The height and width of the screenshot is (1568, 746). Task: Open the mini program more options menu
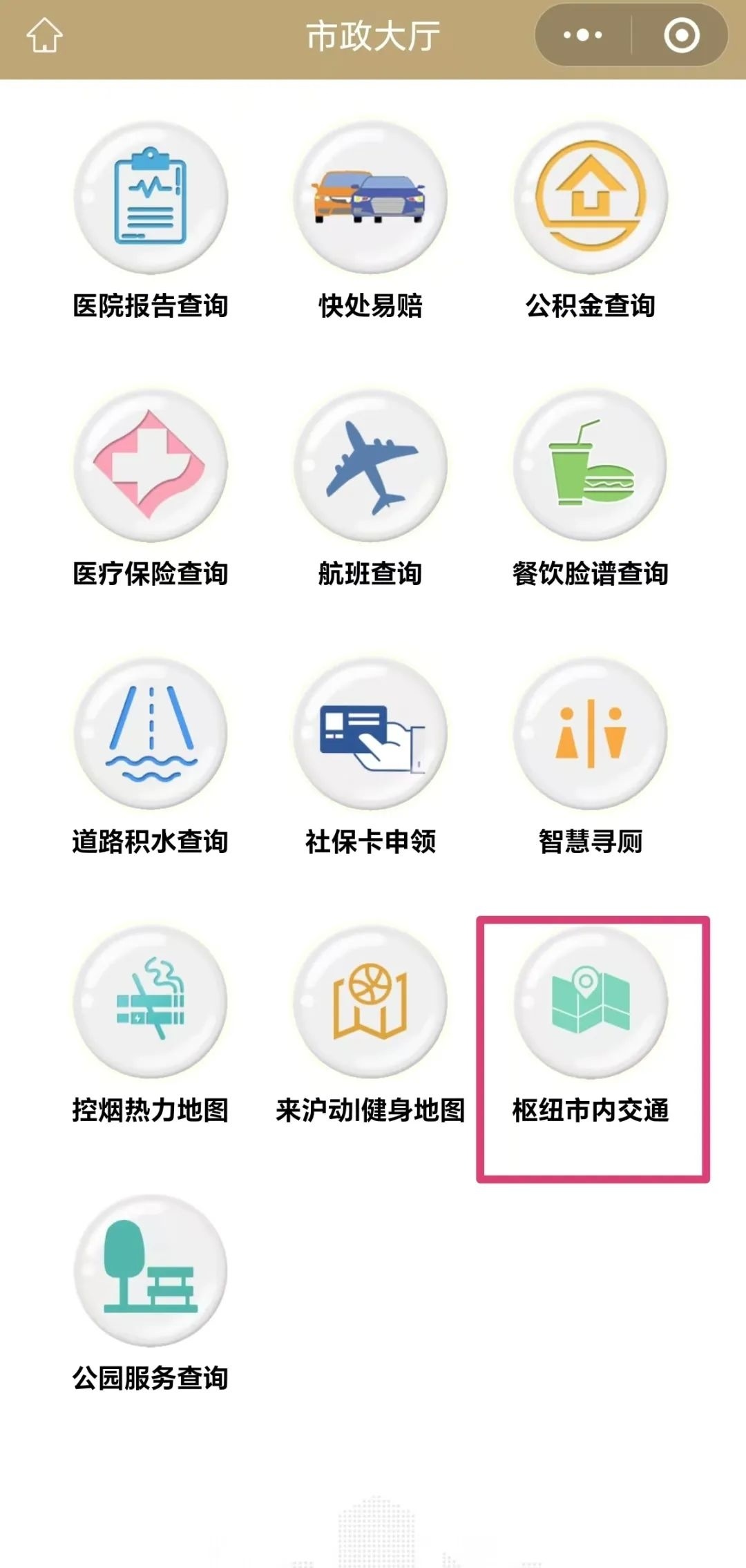582,36
